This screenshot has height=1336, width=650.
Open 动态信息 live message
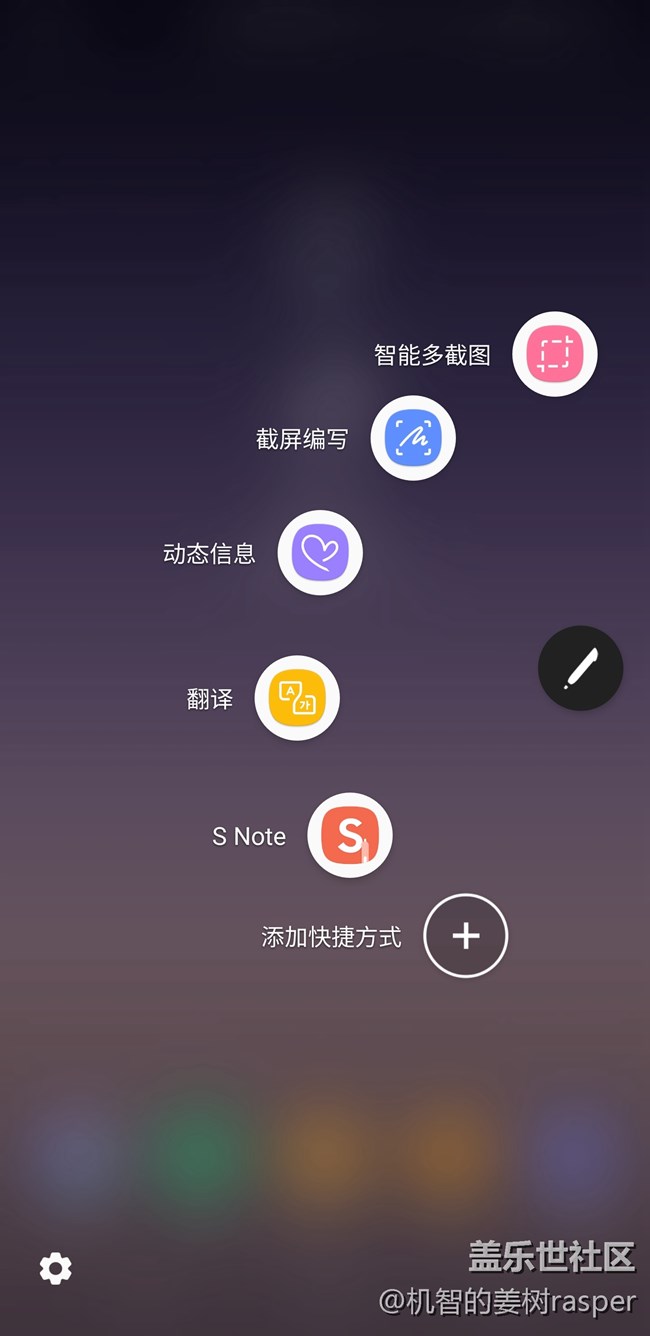(320, 553)
